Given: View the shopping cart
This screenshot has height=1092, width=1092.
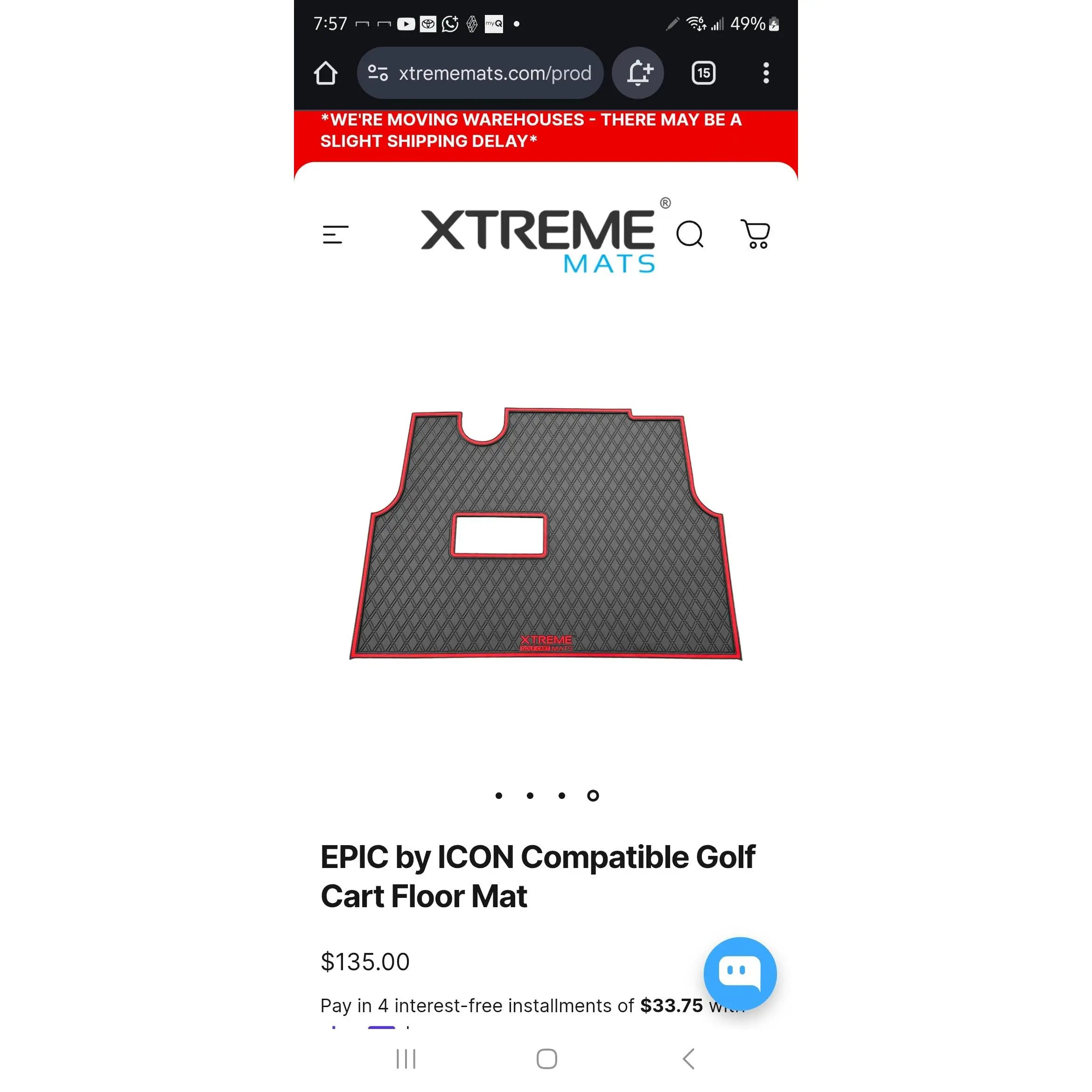Looking at the screenshot, I should tap(756, 234).
